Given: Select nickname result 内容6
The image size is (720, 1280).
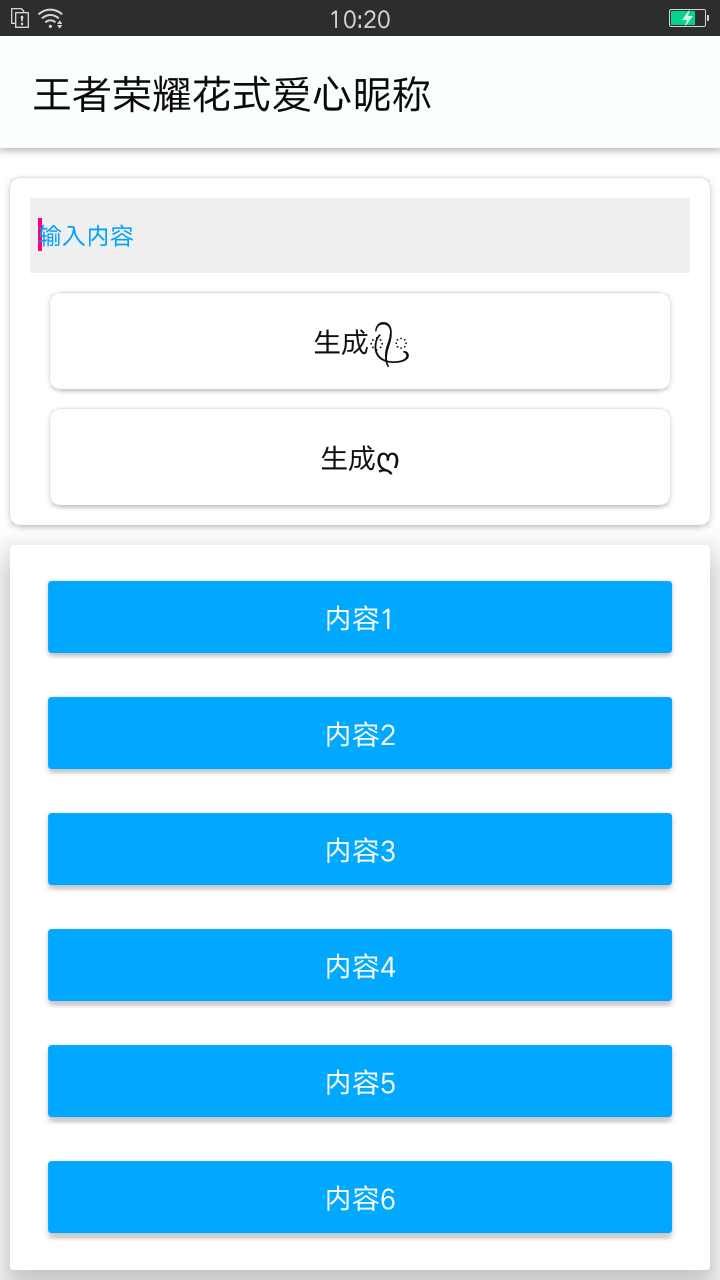Looking at the screenshot, I should (360, 1197).
